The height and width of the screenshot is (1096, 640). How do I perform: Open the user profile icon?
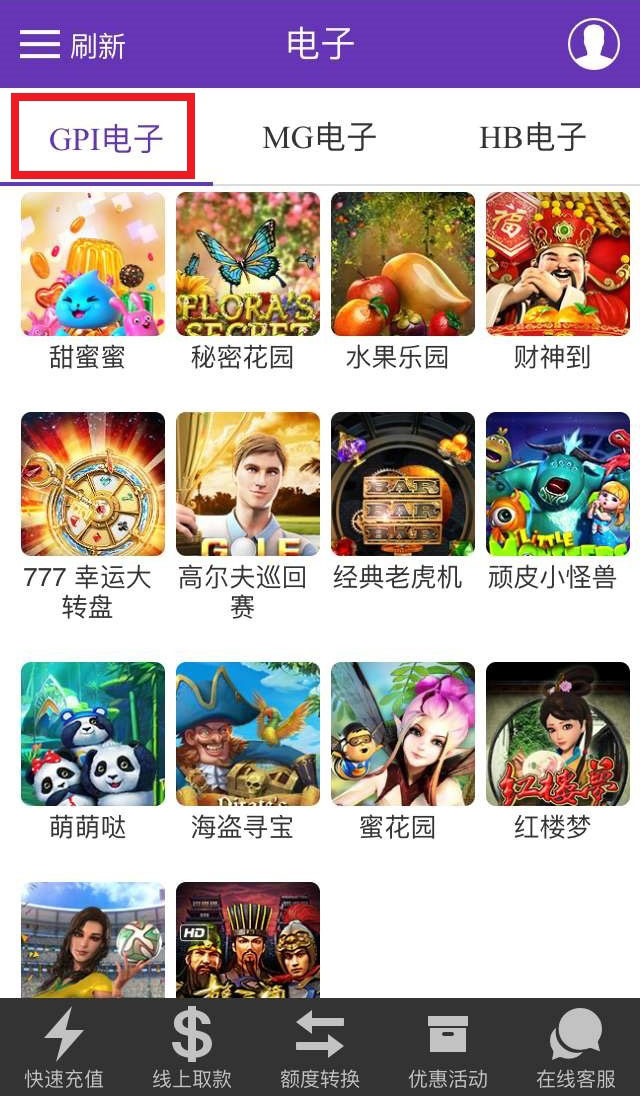593,44
